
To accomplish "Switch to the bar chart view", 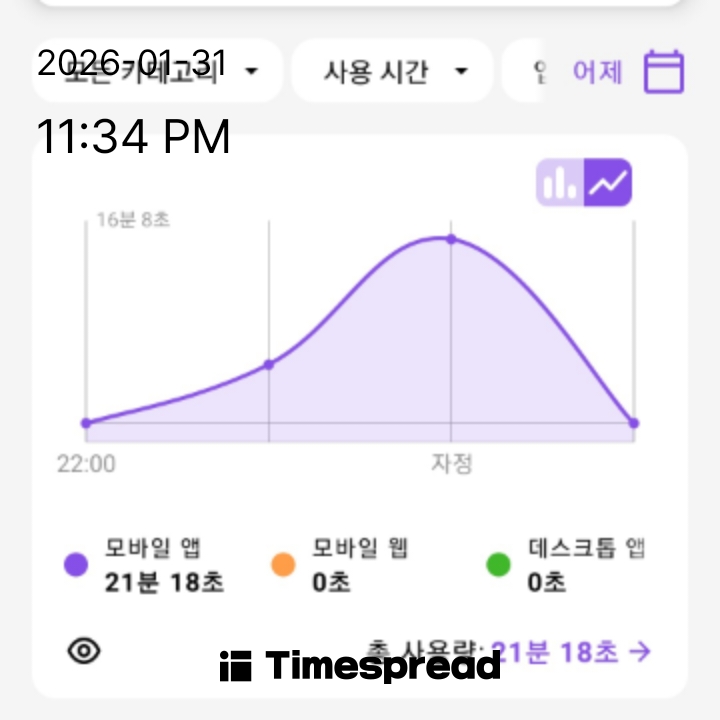I will 560,182.
